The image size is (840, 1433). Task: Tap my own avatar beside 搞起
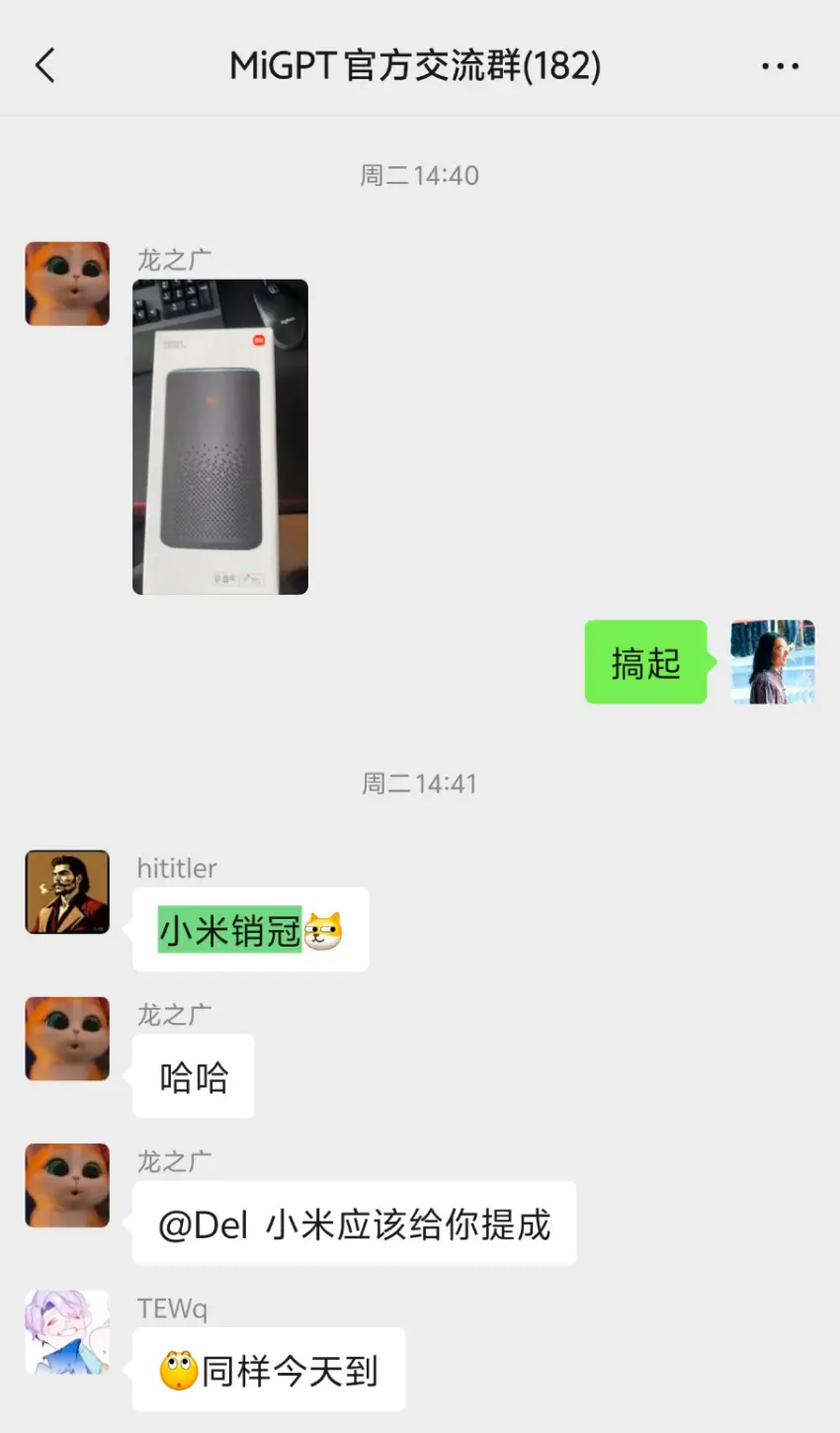point(773,662)
